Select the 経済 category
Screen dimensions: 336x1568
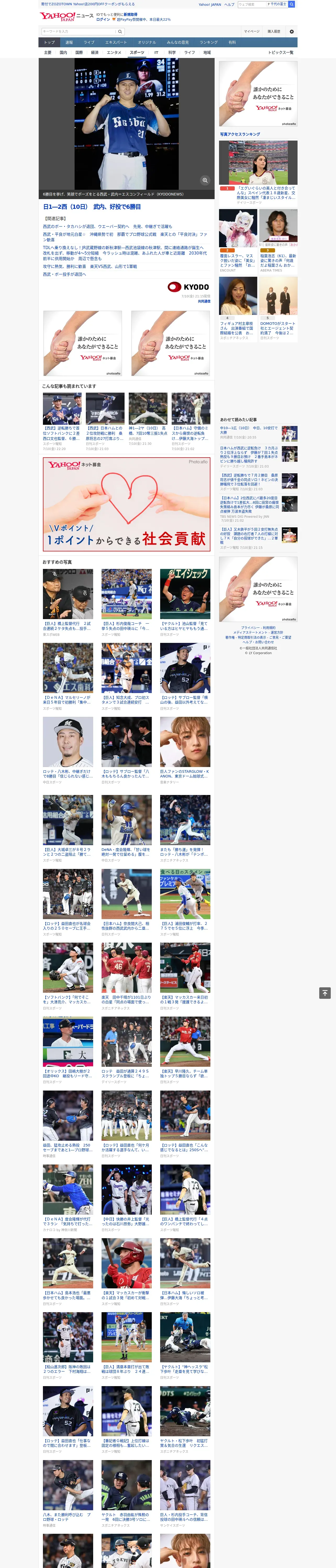94,52
